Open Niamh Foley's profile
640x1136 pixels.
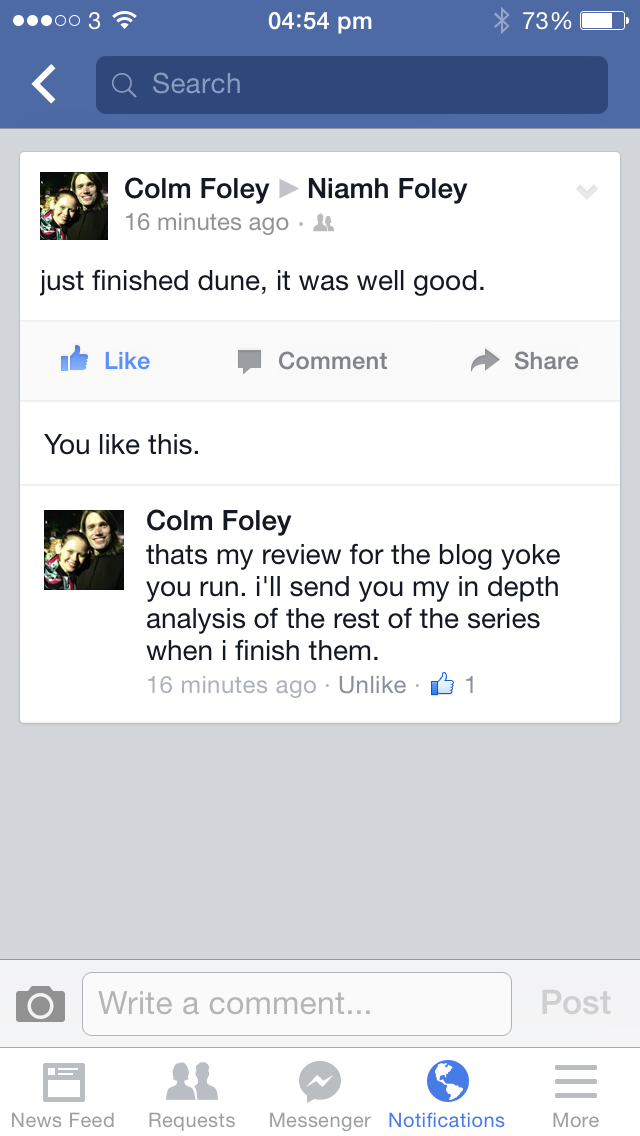pyautogui.click(x=387, y=189)
